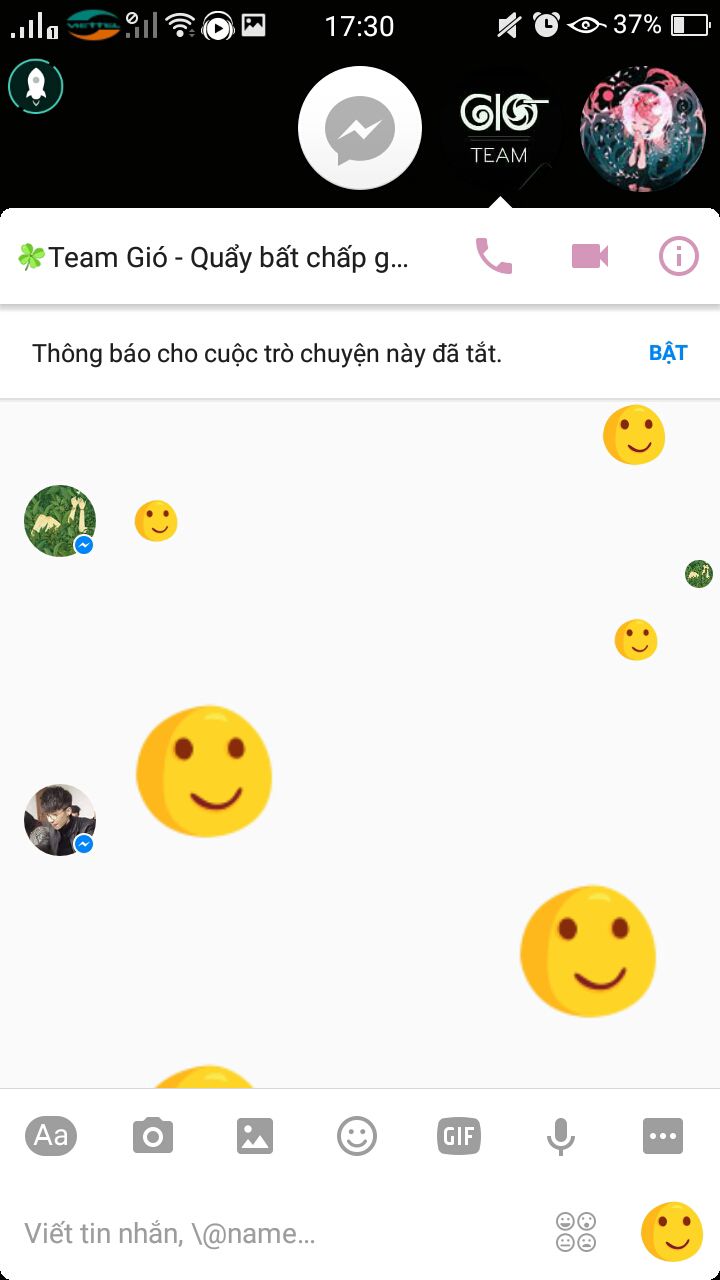This screenshot has width=720, height=1280.
Task: Open the GIF search
Action: tap(459, 1136)
